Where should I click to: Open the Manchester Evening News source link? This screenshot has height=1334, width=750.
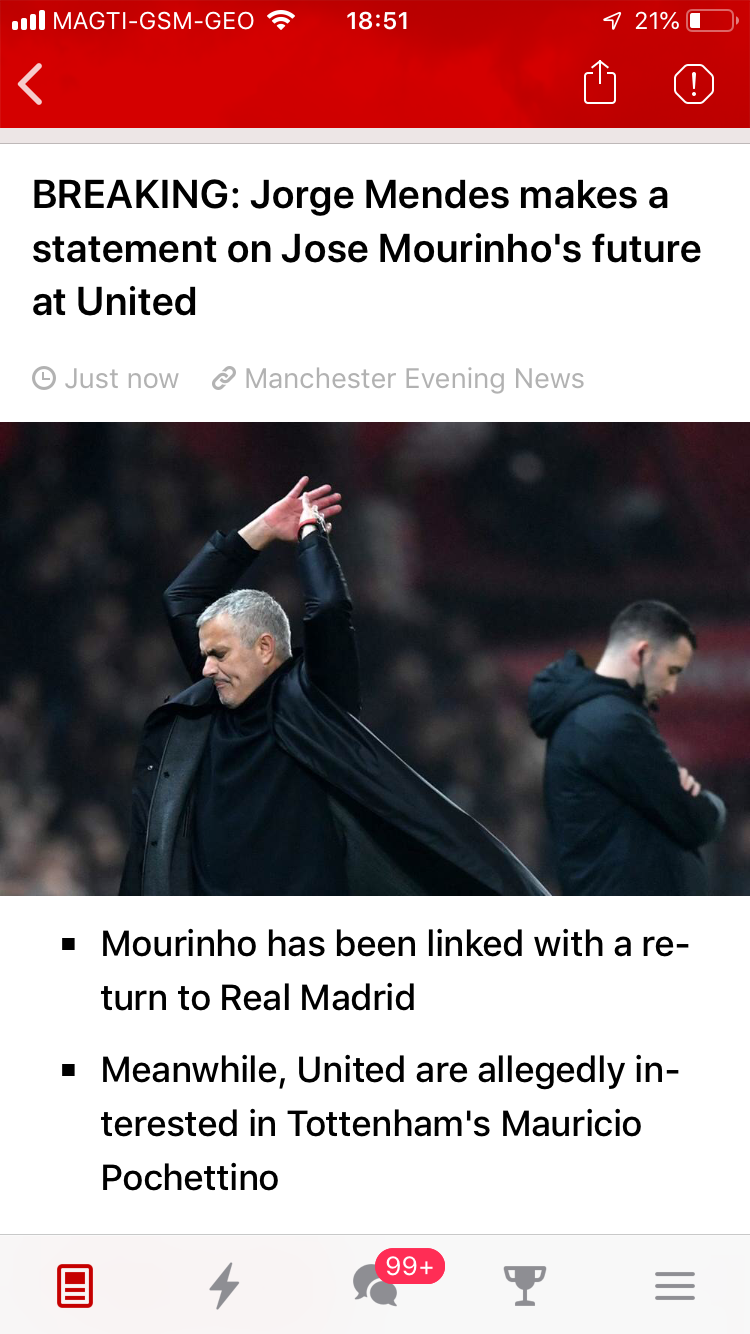point(398,379)
